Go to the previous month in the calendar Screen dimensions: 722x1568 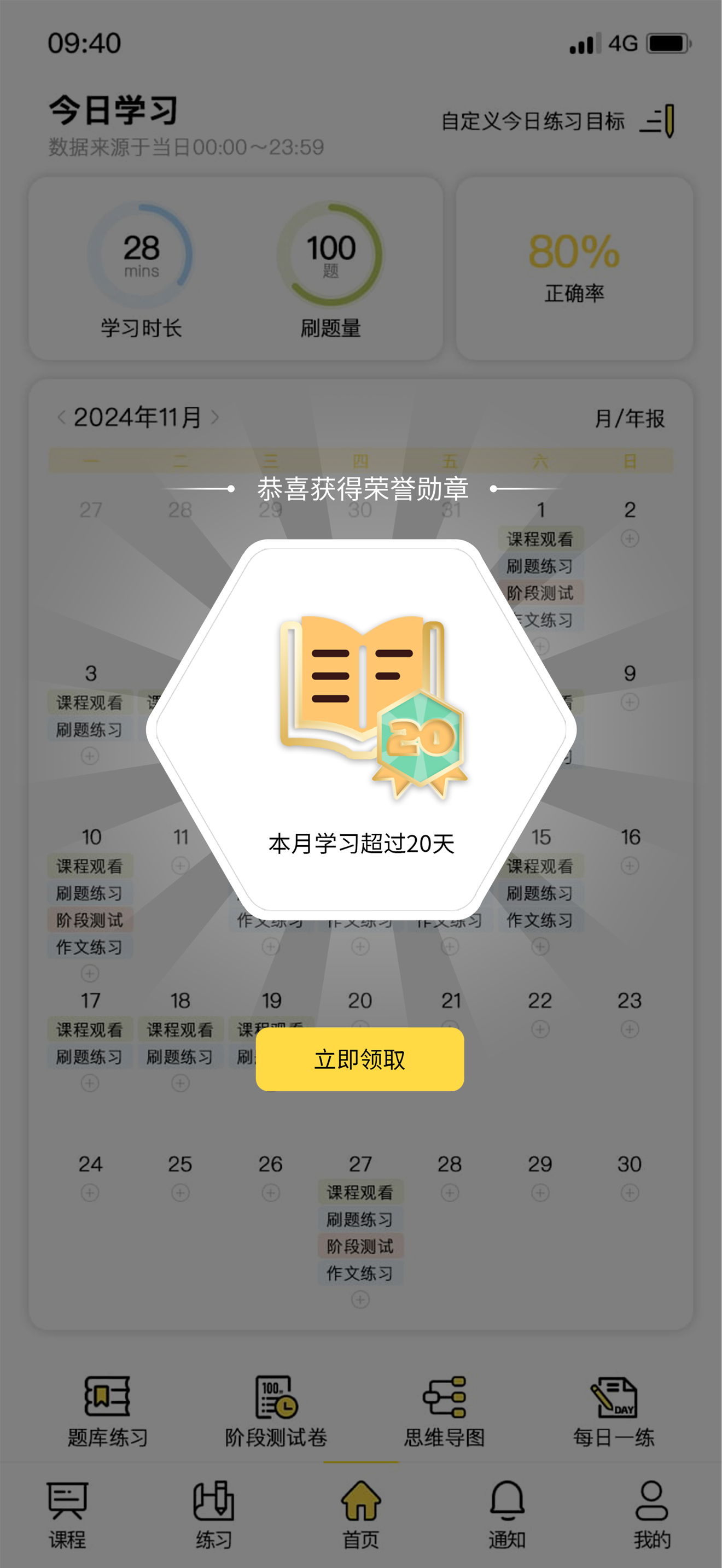point(61,418)
